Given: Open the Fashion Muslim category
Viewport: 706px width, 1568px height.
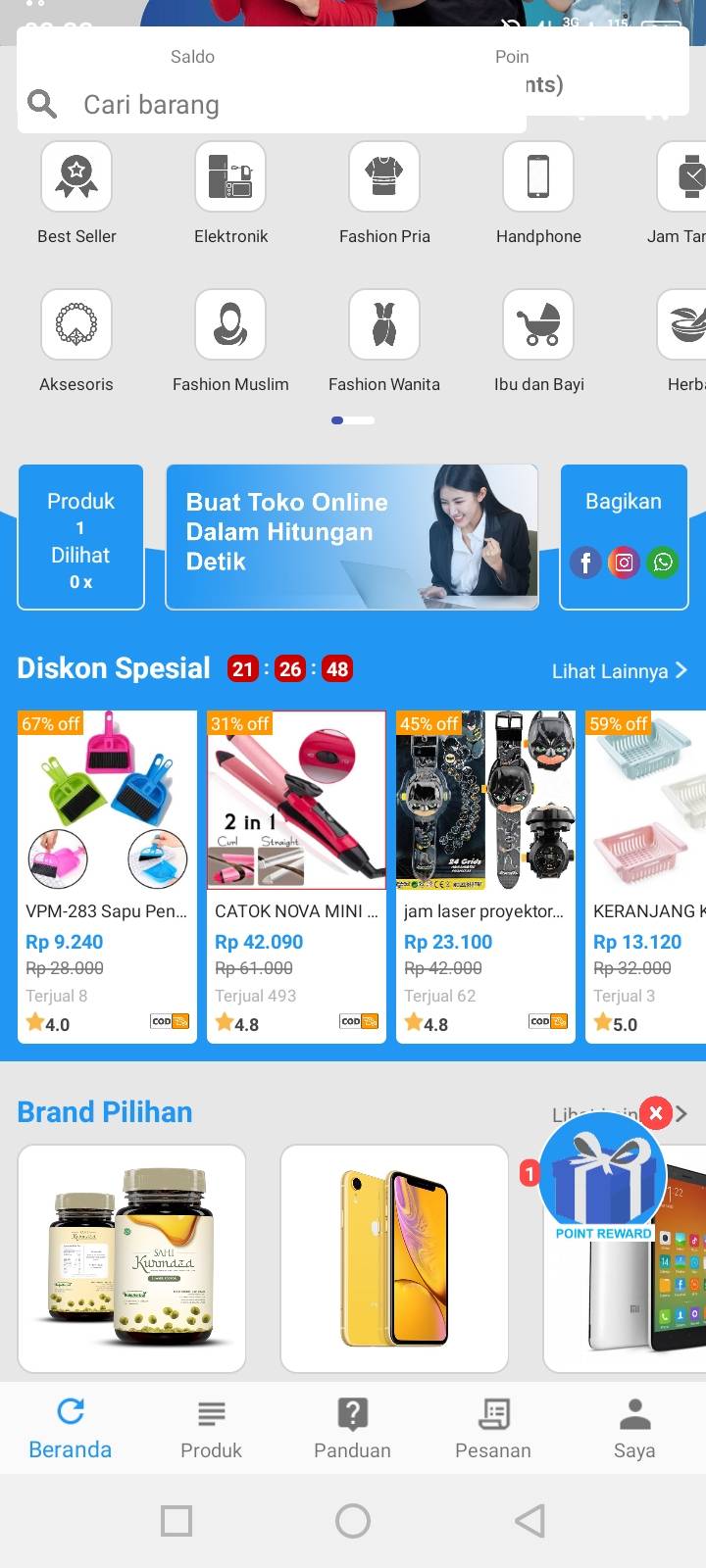Looking at the screenshot, I should (x=230, y=341).
